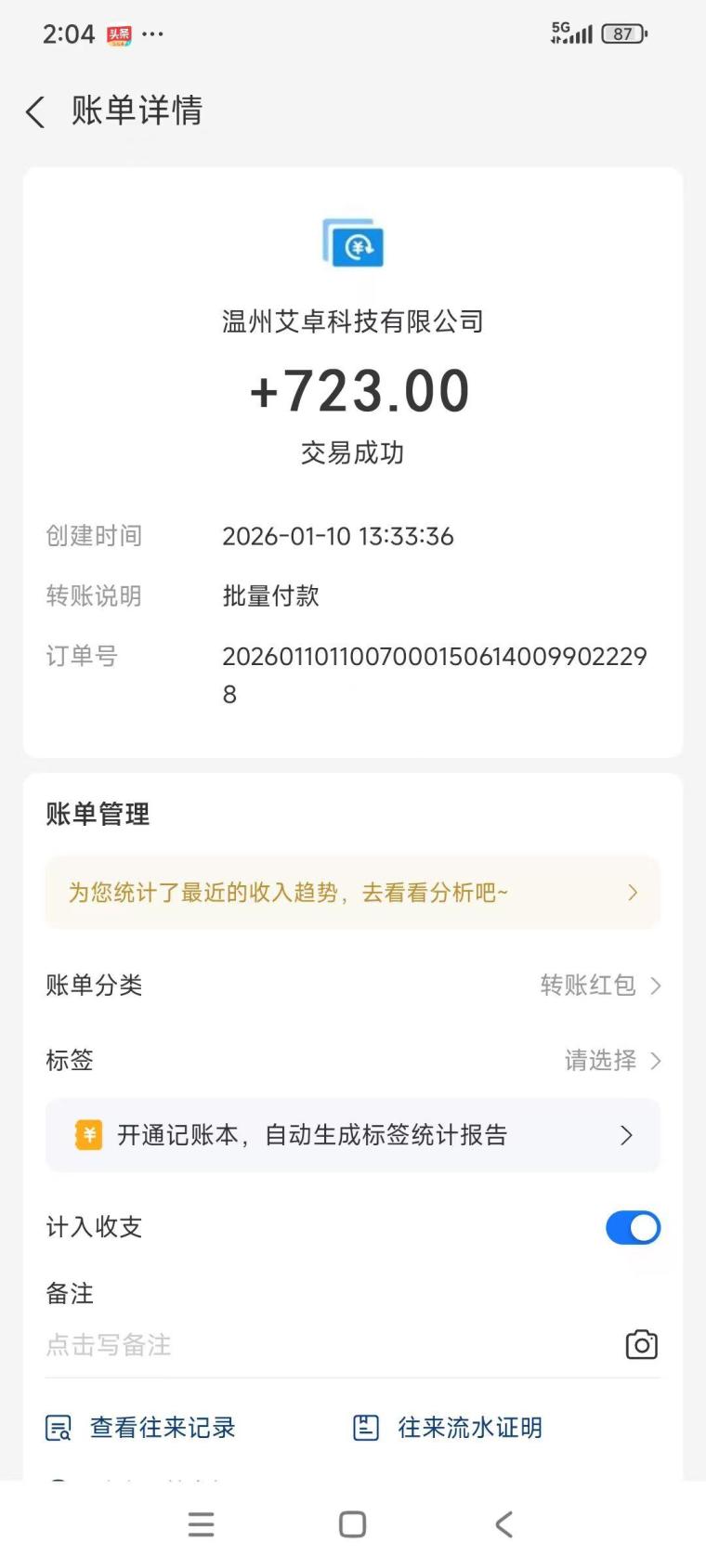Screen dimensions: 706x1568
Task: Toggle 计入收支 switch off
Action: (x=633, y=1227)
